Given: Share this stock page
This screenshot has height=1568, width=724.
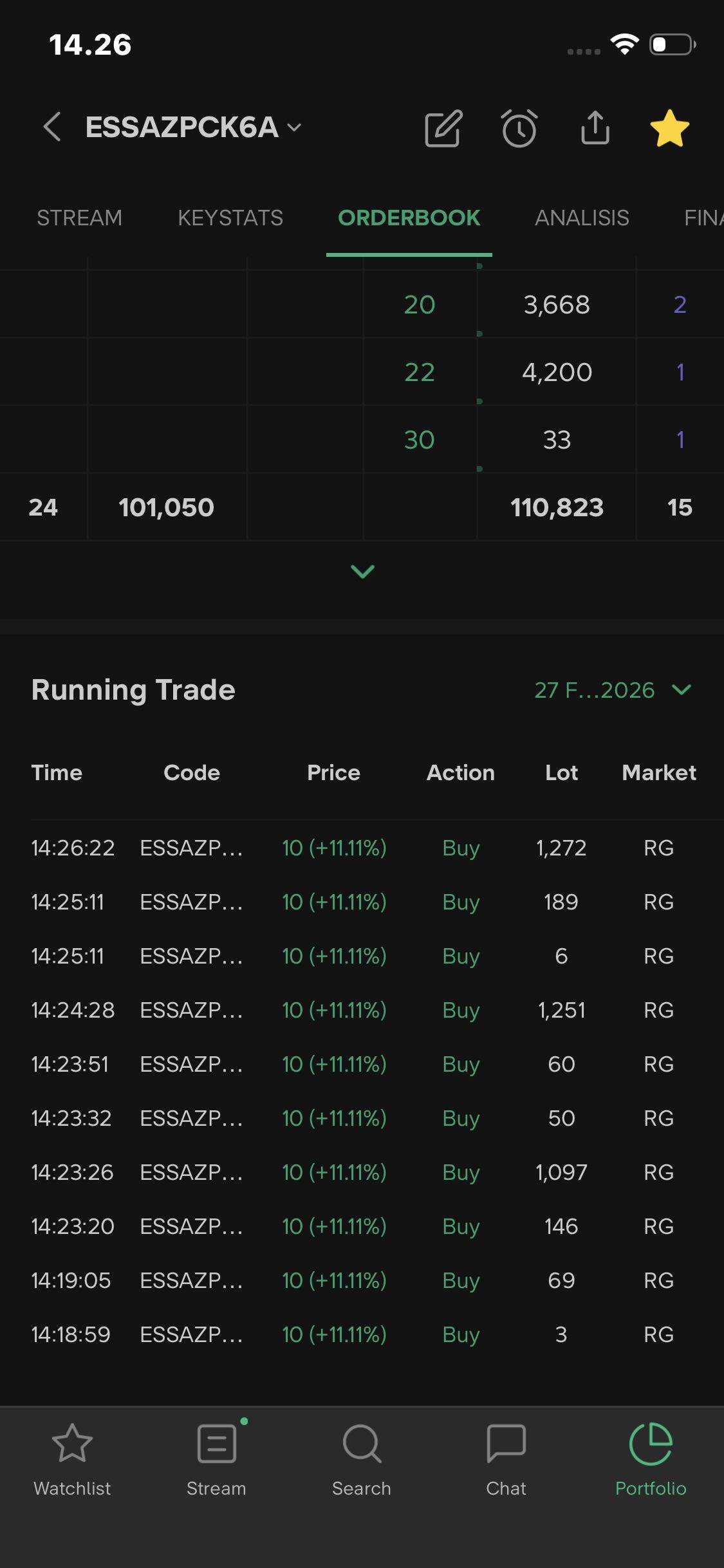Looking at the screenshot, I should (595, 127).
